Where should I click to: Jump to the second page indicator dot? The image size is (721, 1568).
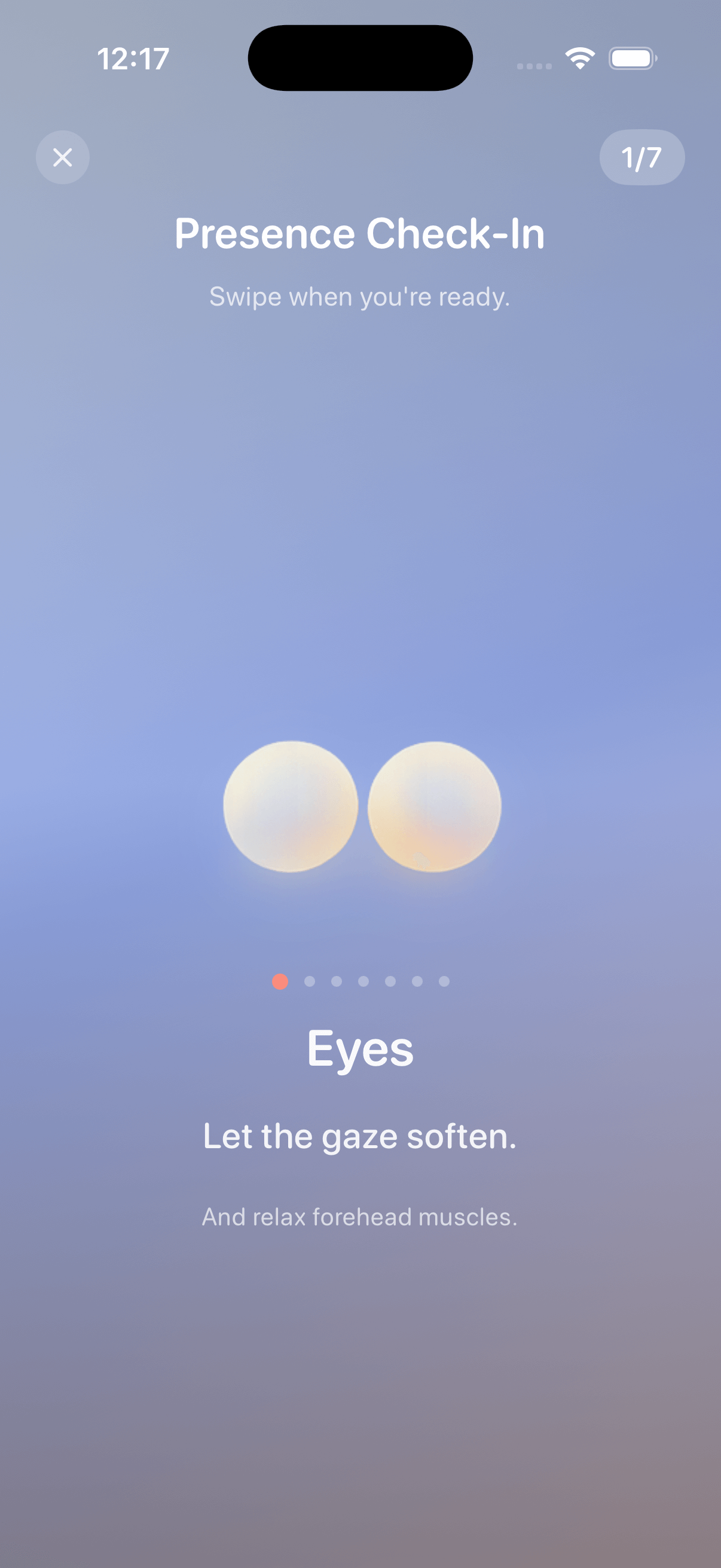tap(310, 981)
